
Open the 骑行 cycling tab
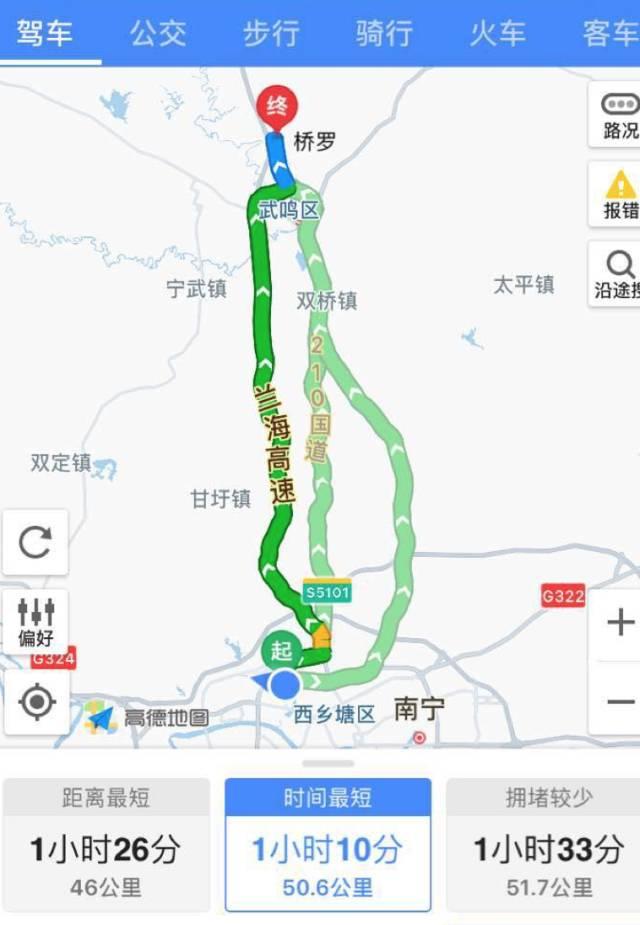(x=384, y=32)
